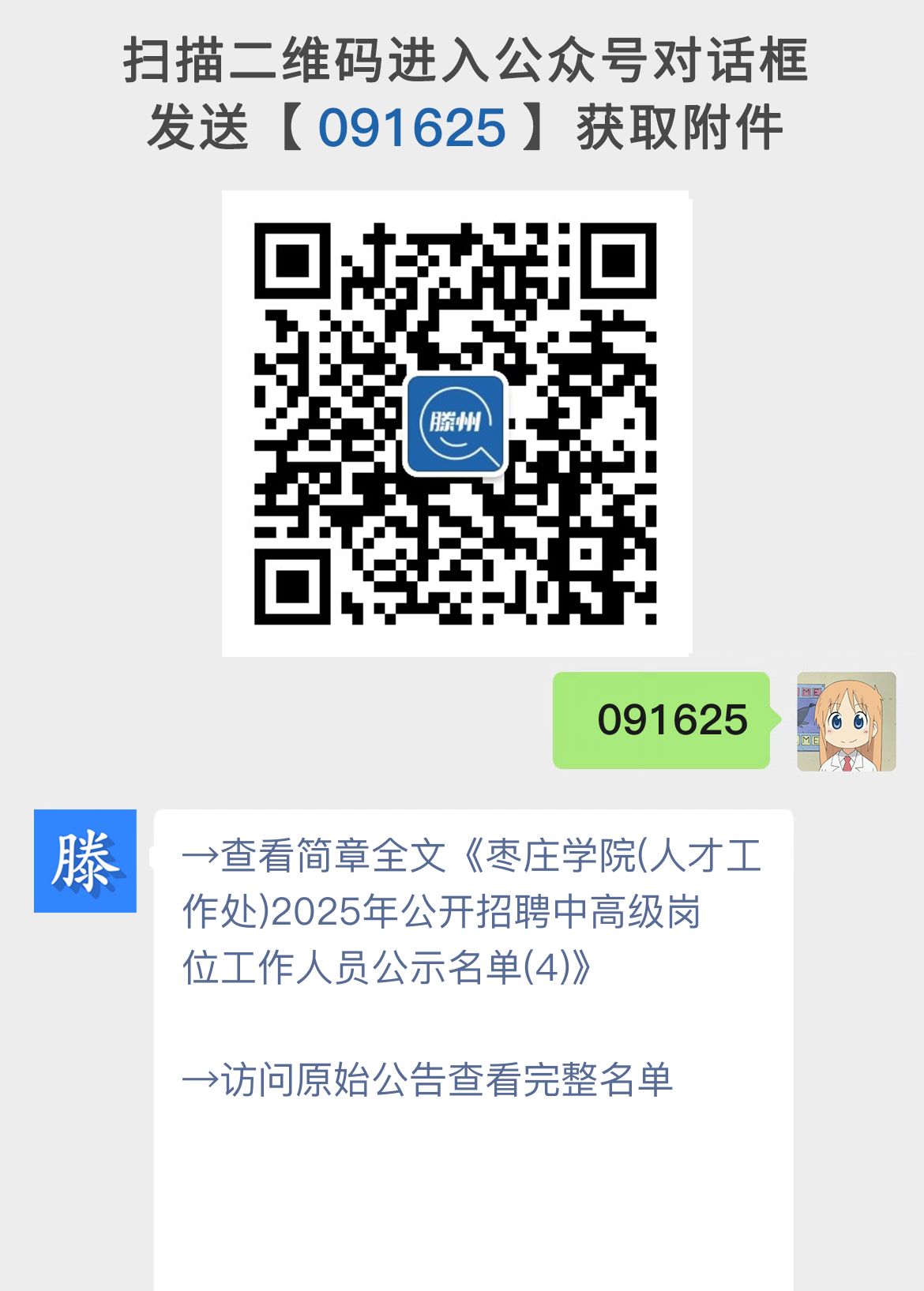Viewport: 924px width, 1291px height.
Task: Select the QR code image
Action: pyautogui.click(x=456, y=421)
